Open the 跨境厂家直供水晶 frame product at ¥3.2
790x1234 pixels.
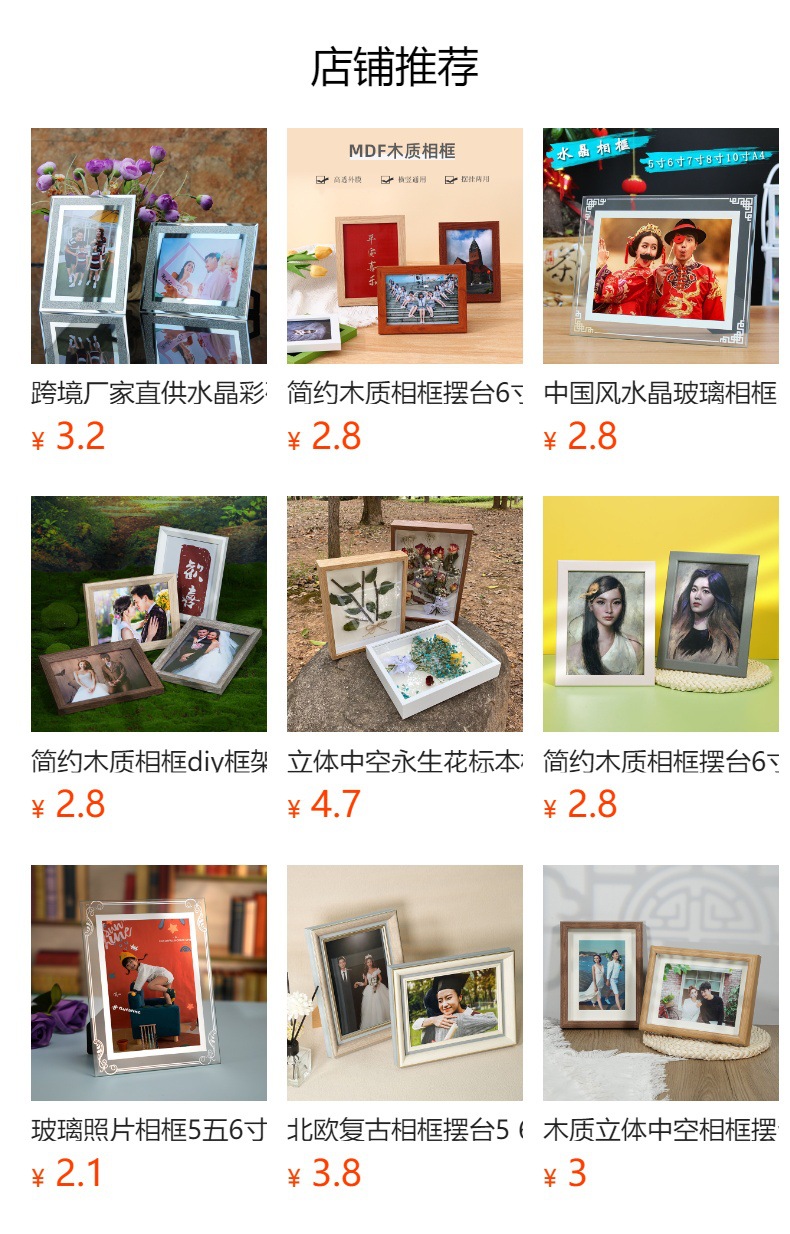point(149,246)
